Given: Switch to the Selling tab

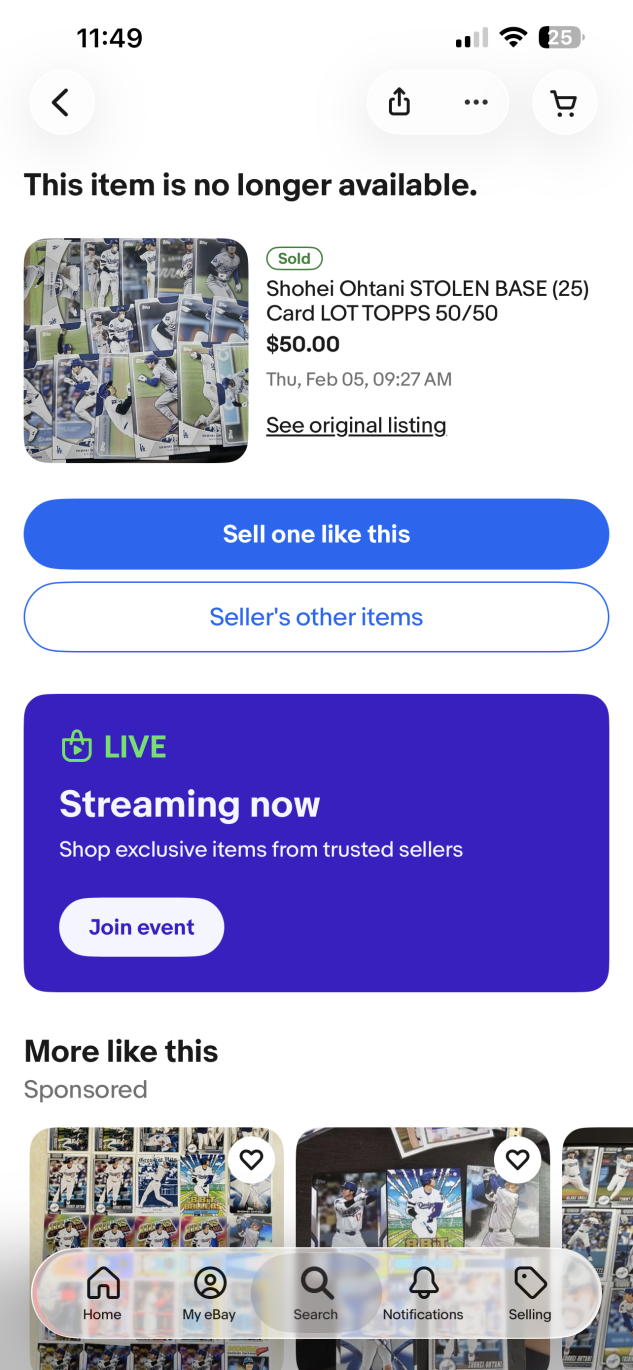Looking at the screenshot, I should point(530,1294).
